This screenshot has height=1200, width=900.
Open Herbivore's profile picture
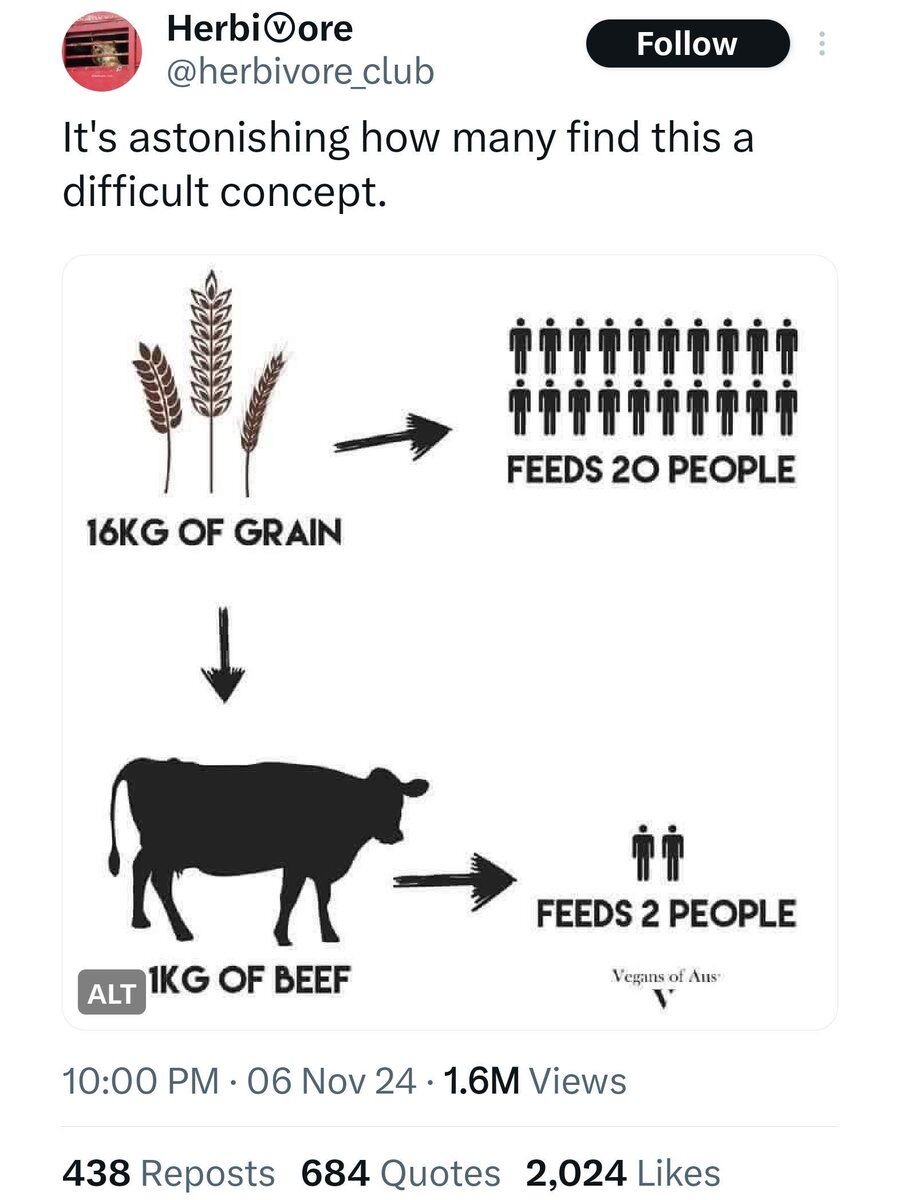[x=103, y=51]
